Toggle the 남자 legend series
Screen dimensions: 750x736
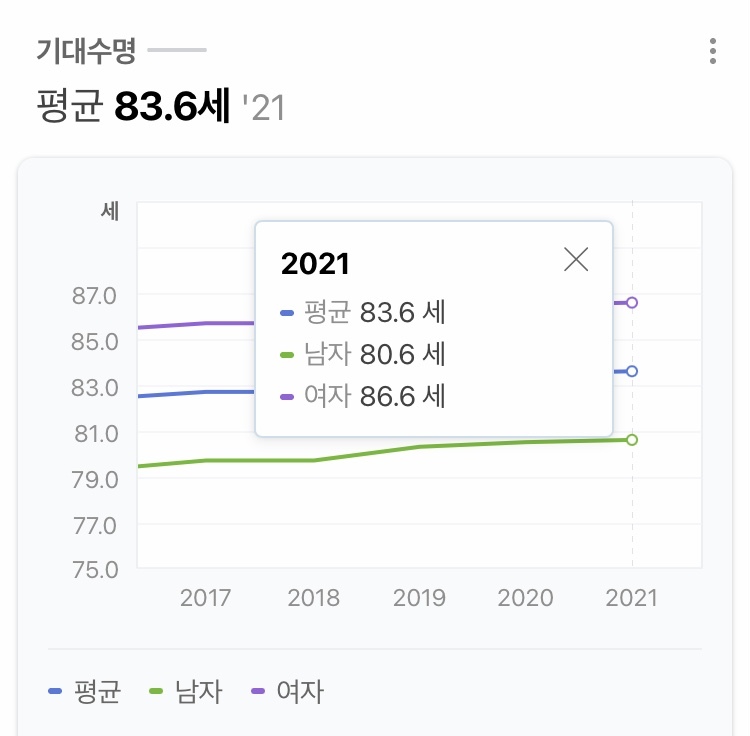[x=186, y=691]
